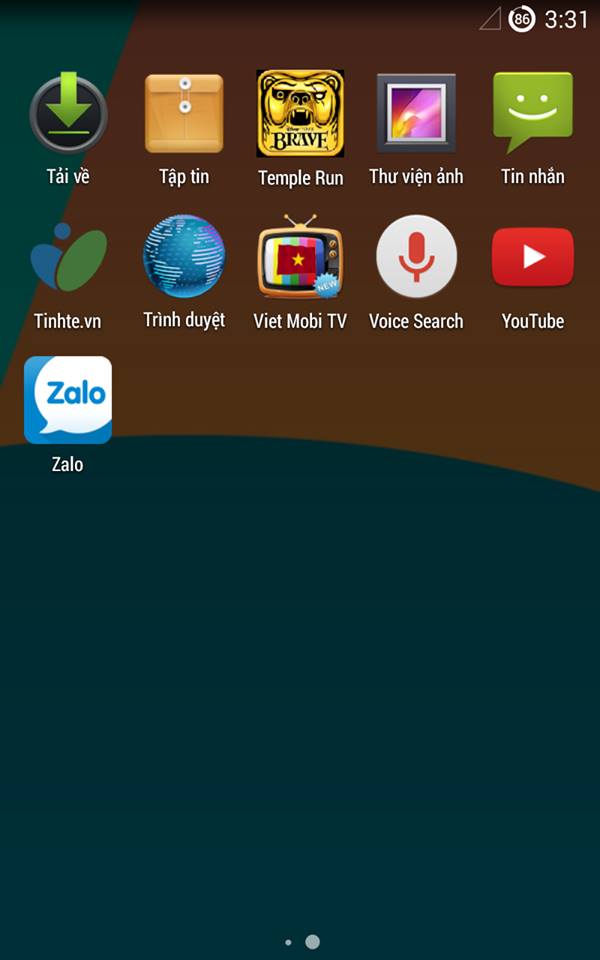Viewport: 600px width, 960px height.
Task: Open the Tải về downloads app
Action: [68, 114]
